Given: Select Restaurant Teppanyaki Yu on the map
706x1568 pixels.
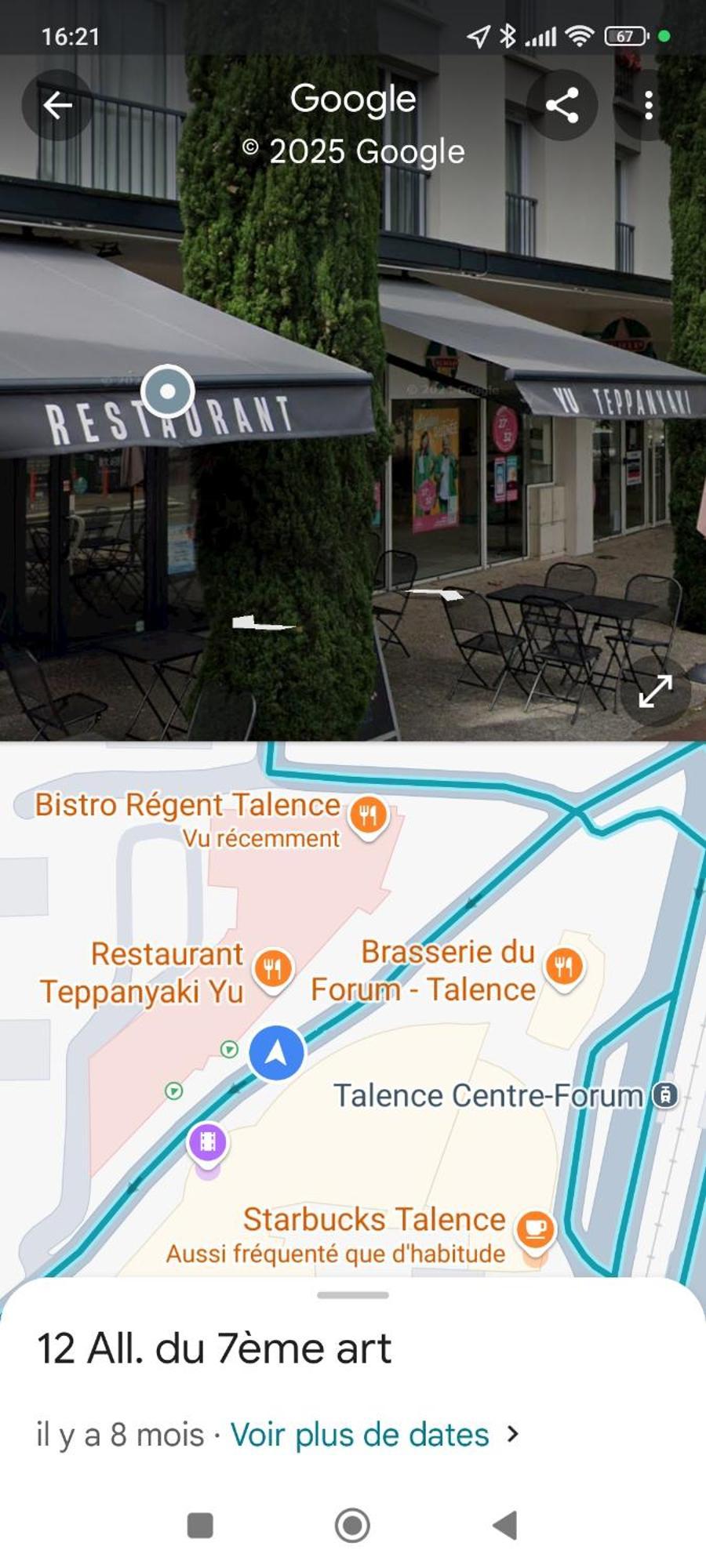Looking at the screenshot, I should coord(272,969).
